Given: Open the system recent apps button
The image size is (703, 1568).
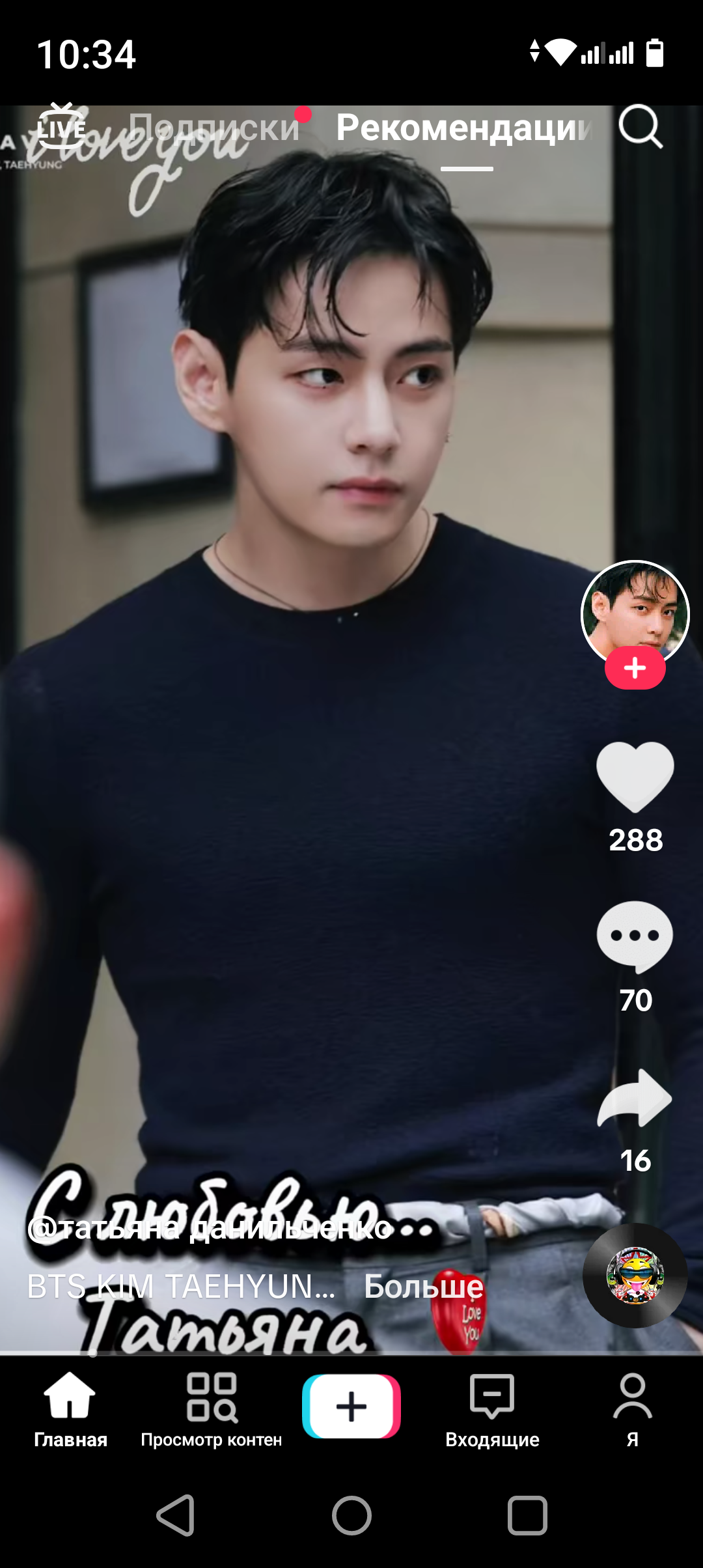Looking at the screenshot, I should click(527, 1516).
